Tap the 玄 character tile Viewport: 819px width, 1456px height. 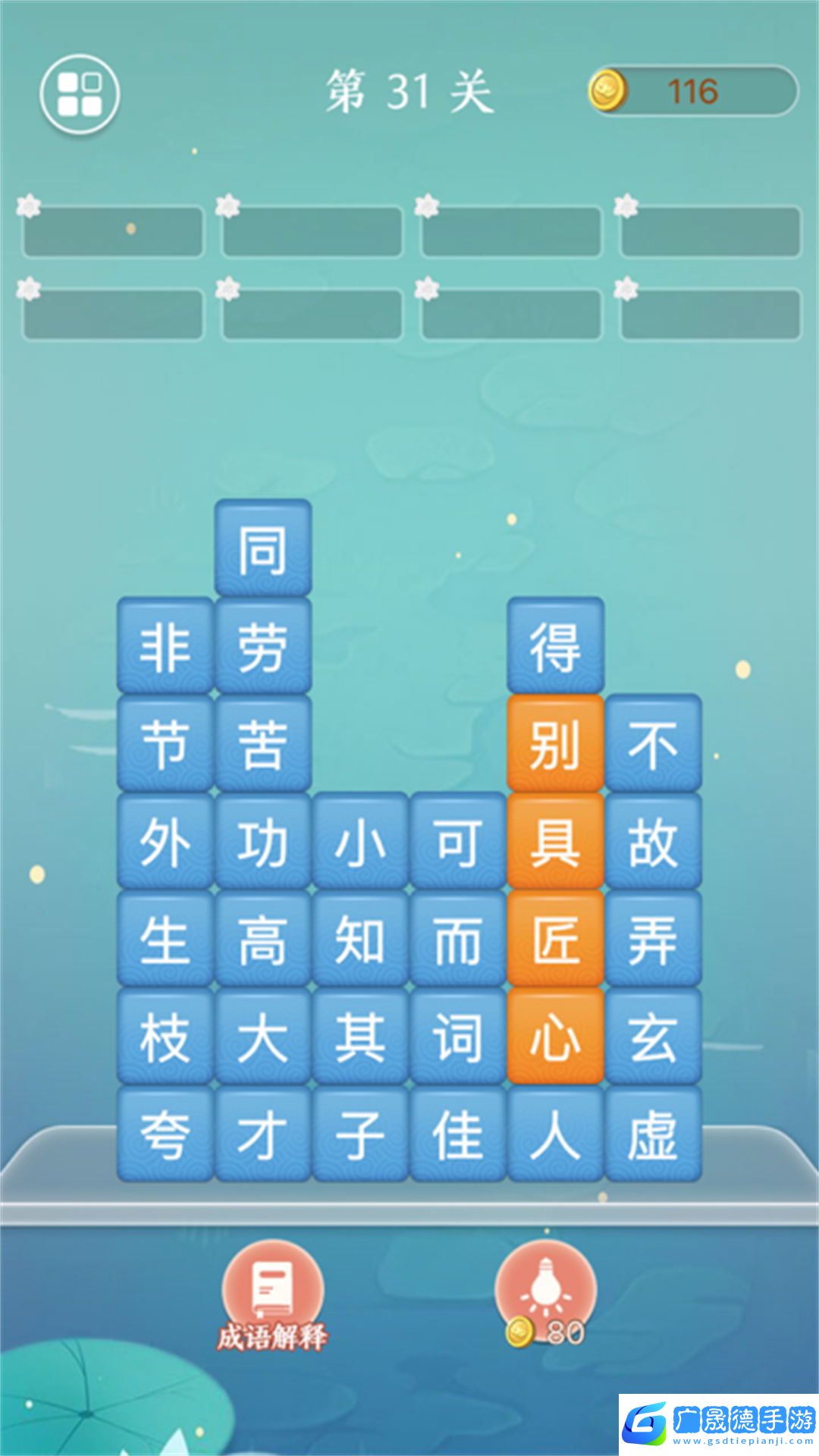click(x=652, y=1037)
